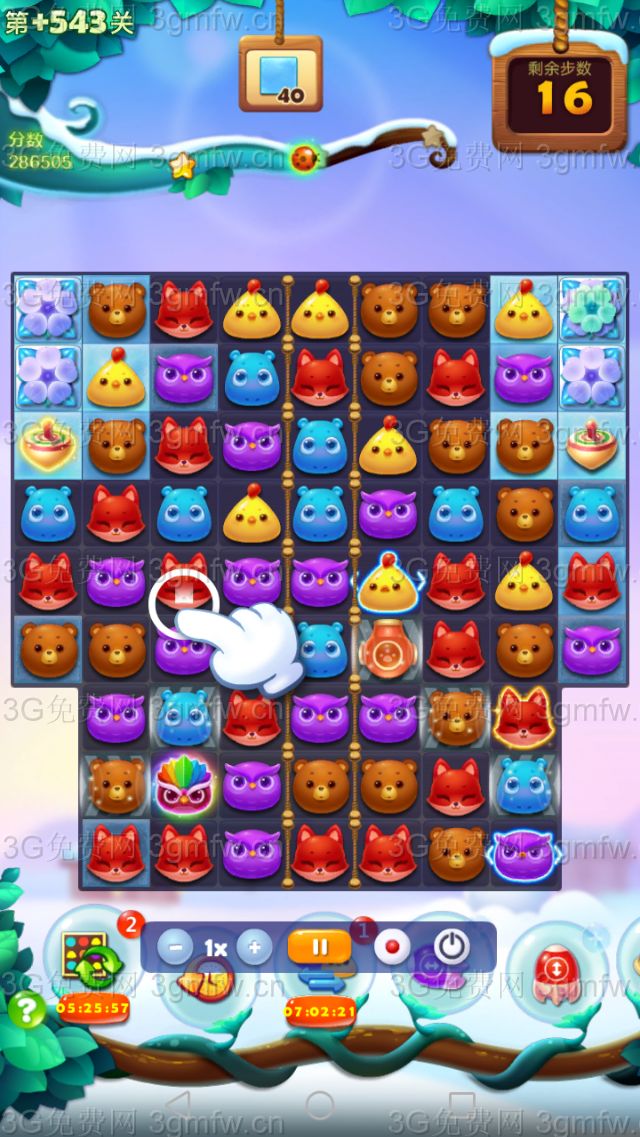Pause using the orange pause button
Screen dimensions: 640x1137
(x=319, y=946)
